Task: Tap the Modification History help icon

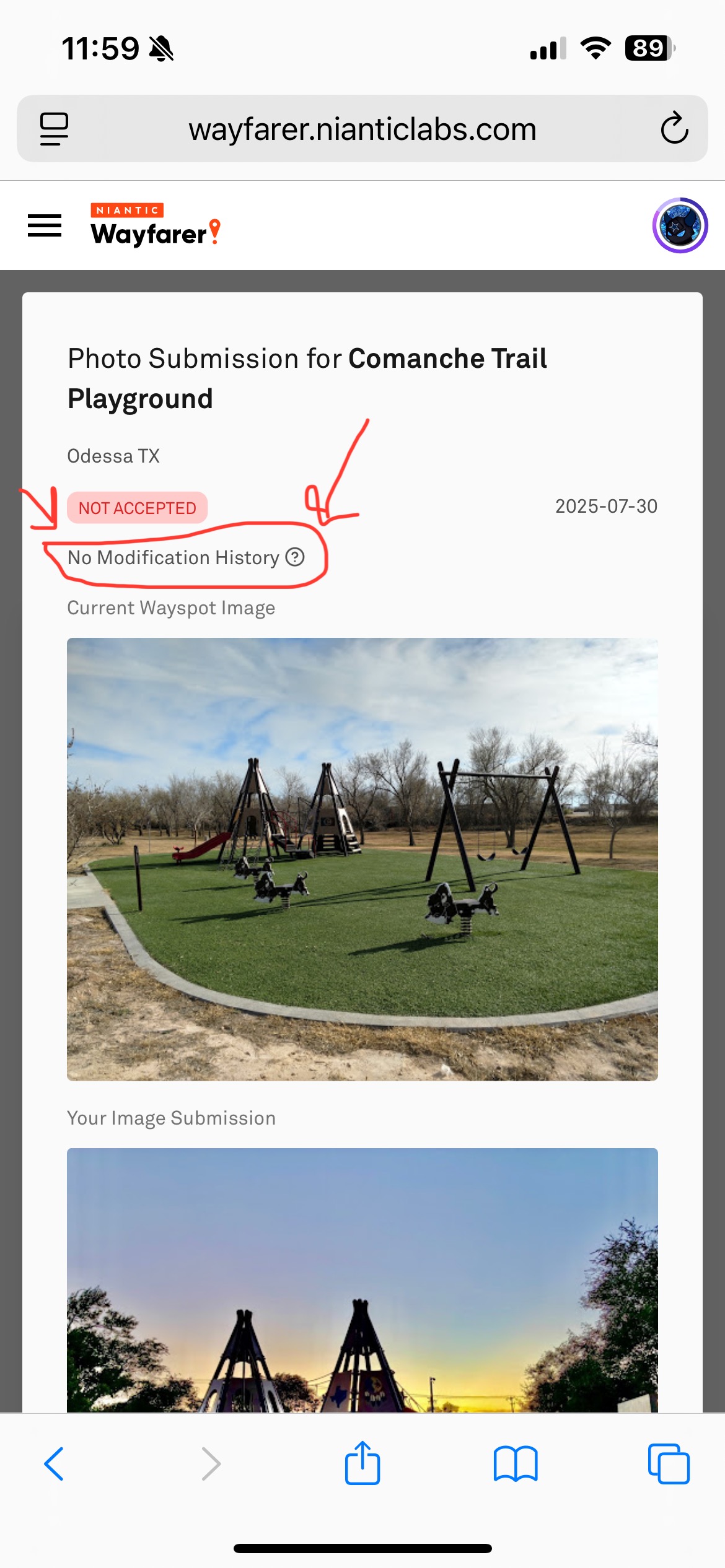Action: click(x=295, y=557)
